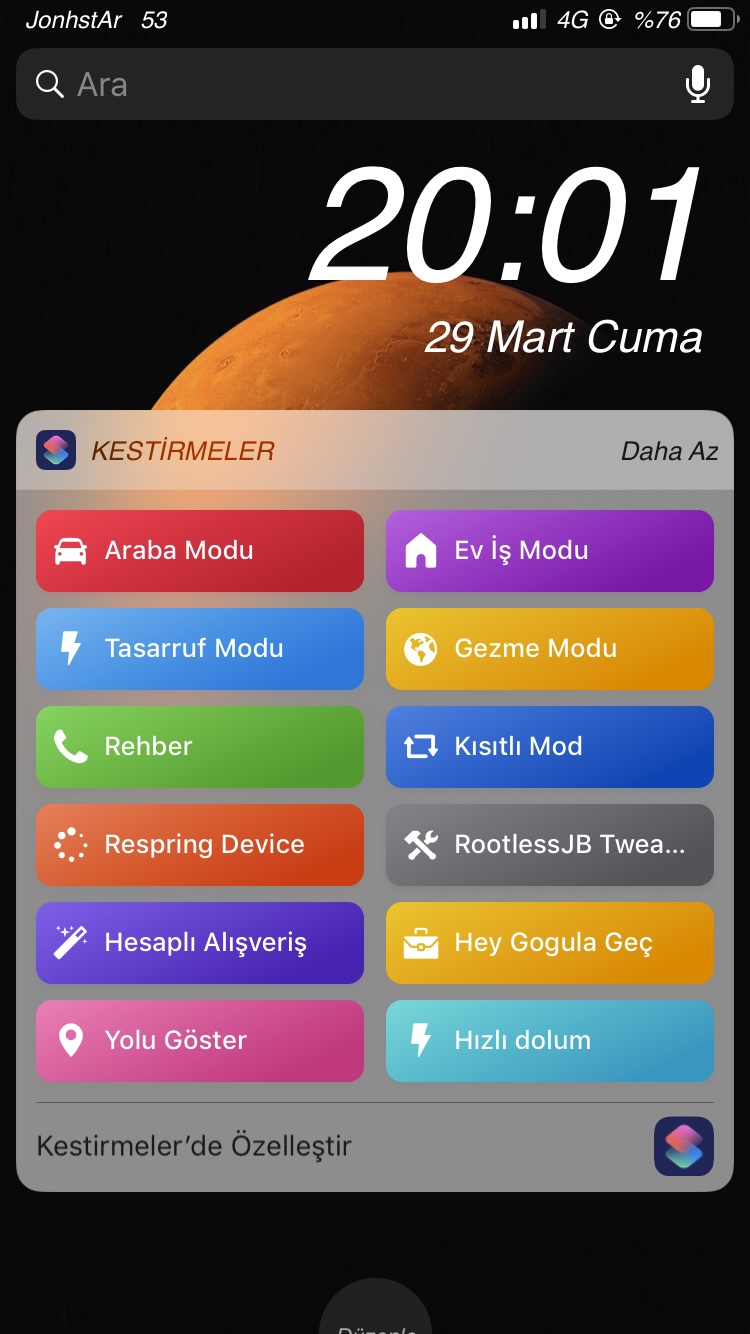Enable the Tasarruf Modu shortcut
750x1334 pixels.
click(200, 649)
